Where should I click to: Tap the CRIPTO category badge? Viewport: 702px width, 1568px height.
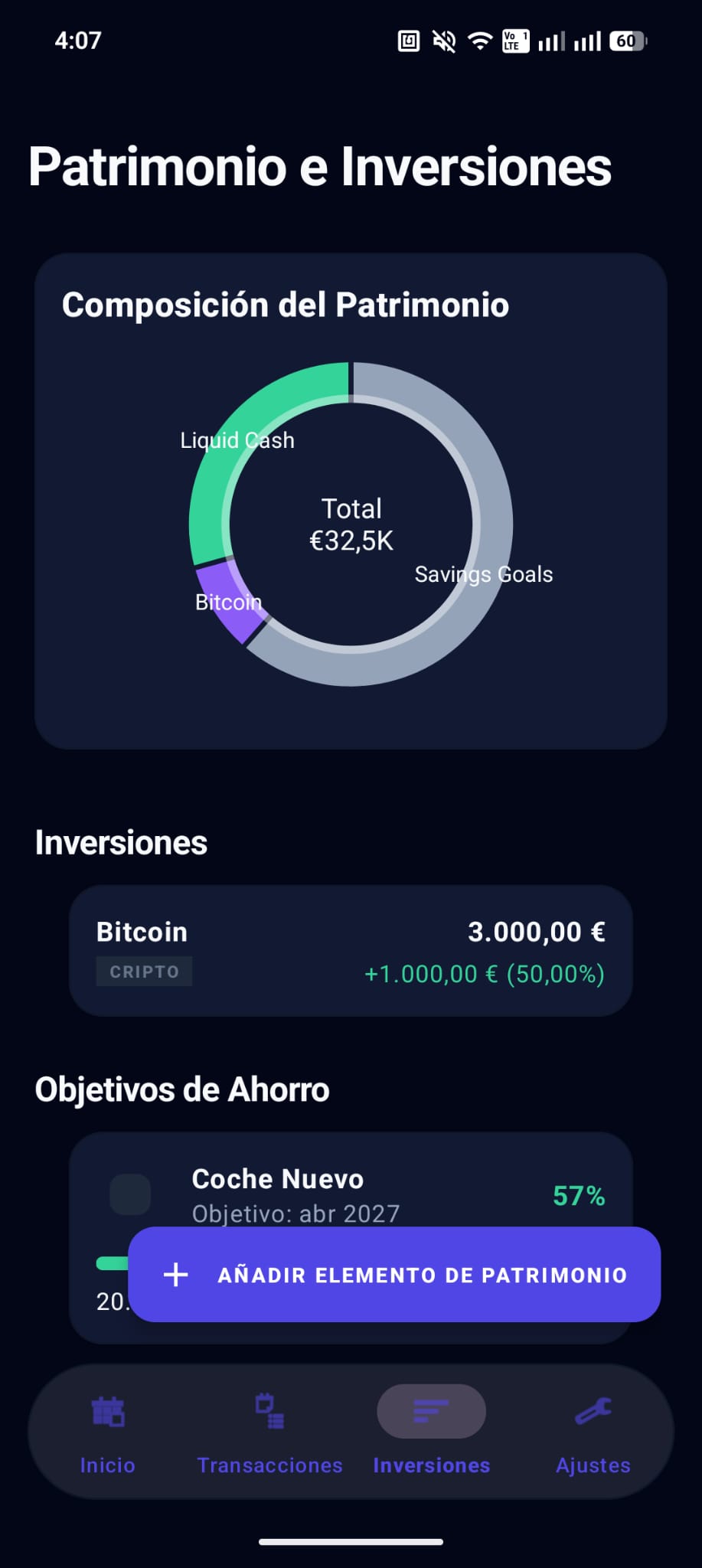[x=144, y=971]
